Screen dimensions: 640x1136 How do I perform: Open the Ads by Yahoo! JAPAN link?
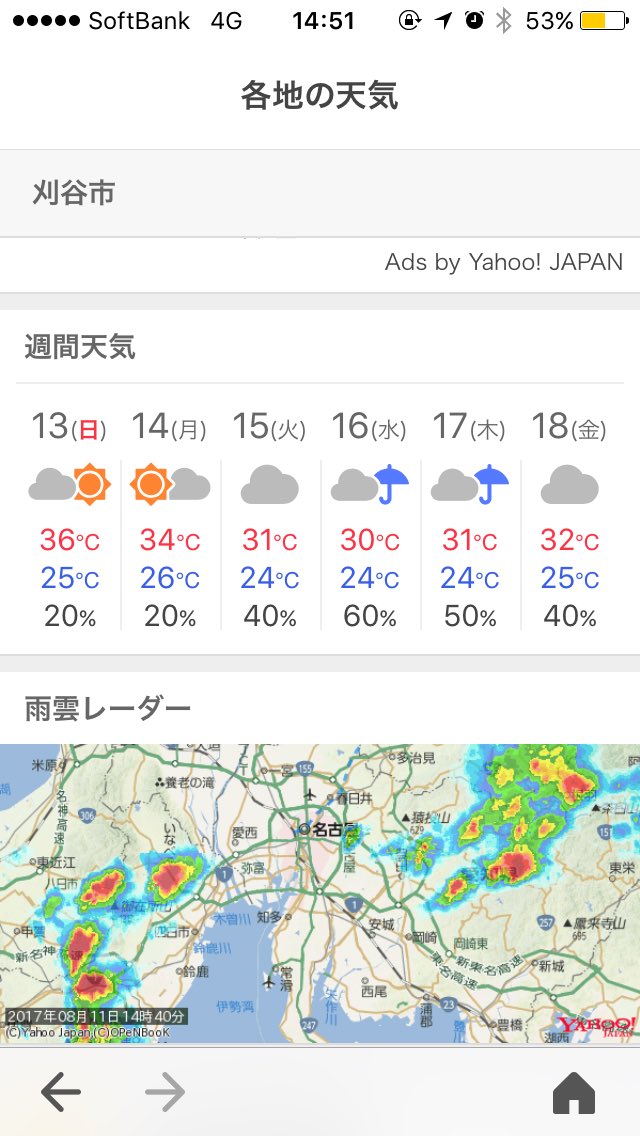(x=504, y=262)
